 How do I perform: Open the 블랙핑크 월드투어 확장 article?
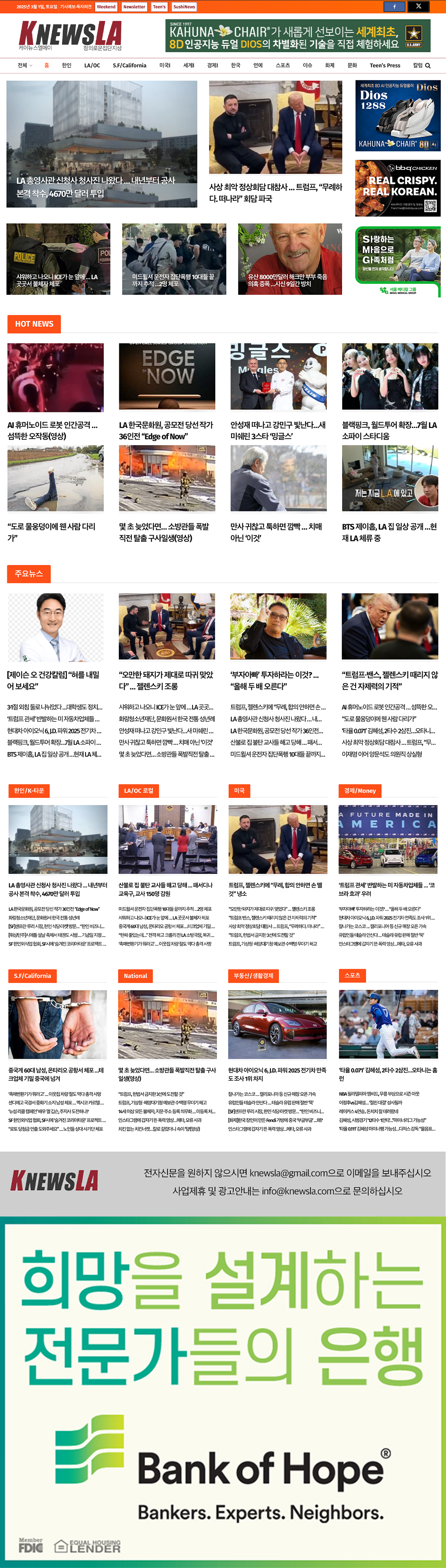click(x=389, y=430)
